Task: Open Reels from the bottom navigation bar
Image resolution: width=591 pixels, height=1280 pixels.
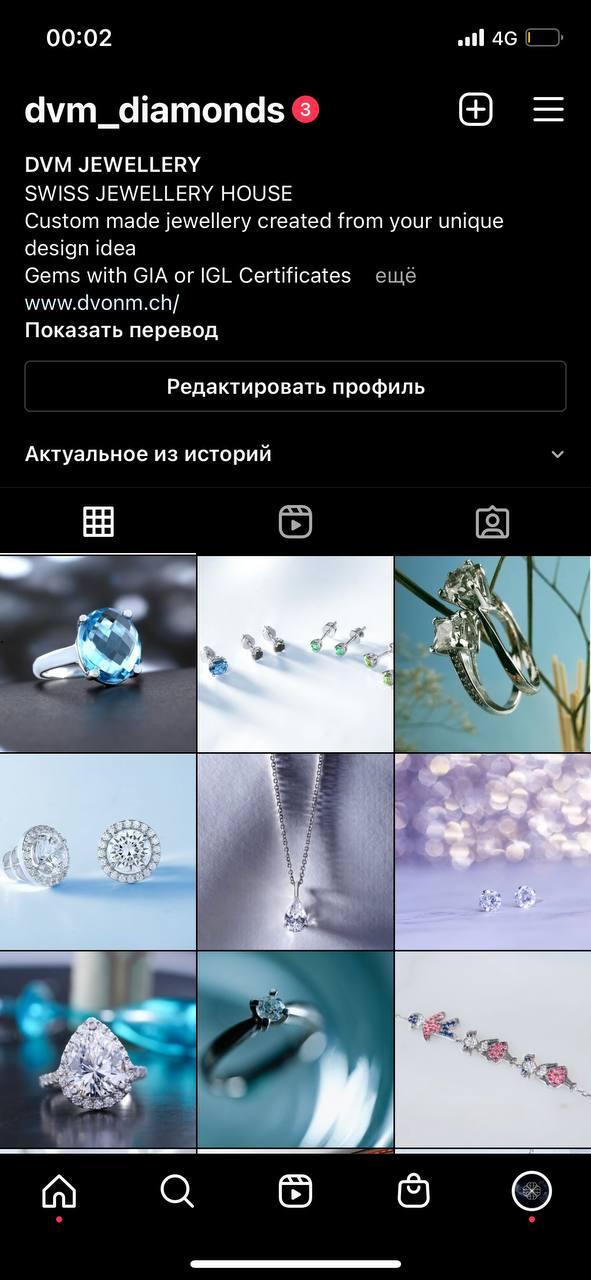Action: click(x=295, y=1191)
